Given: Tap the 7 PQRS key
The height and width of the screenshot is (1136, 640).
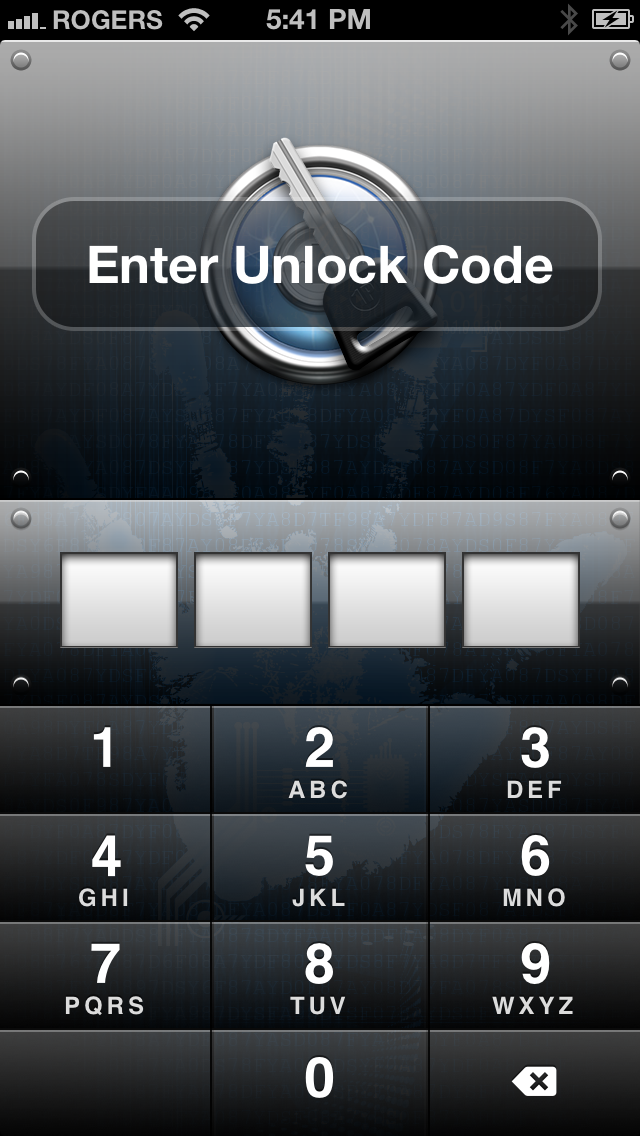Looking at the screenshot, I should (105, 976).
